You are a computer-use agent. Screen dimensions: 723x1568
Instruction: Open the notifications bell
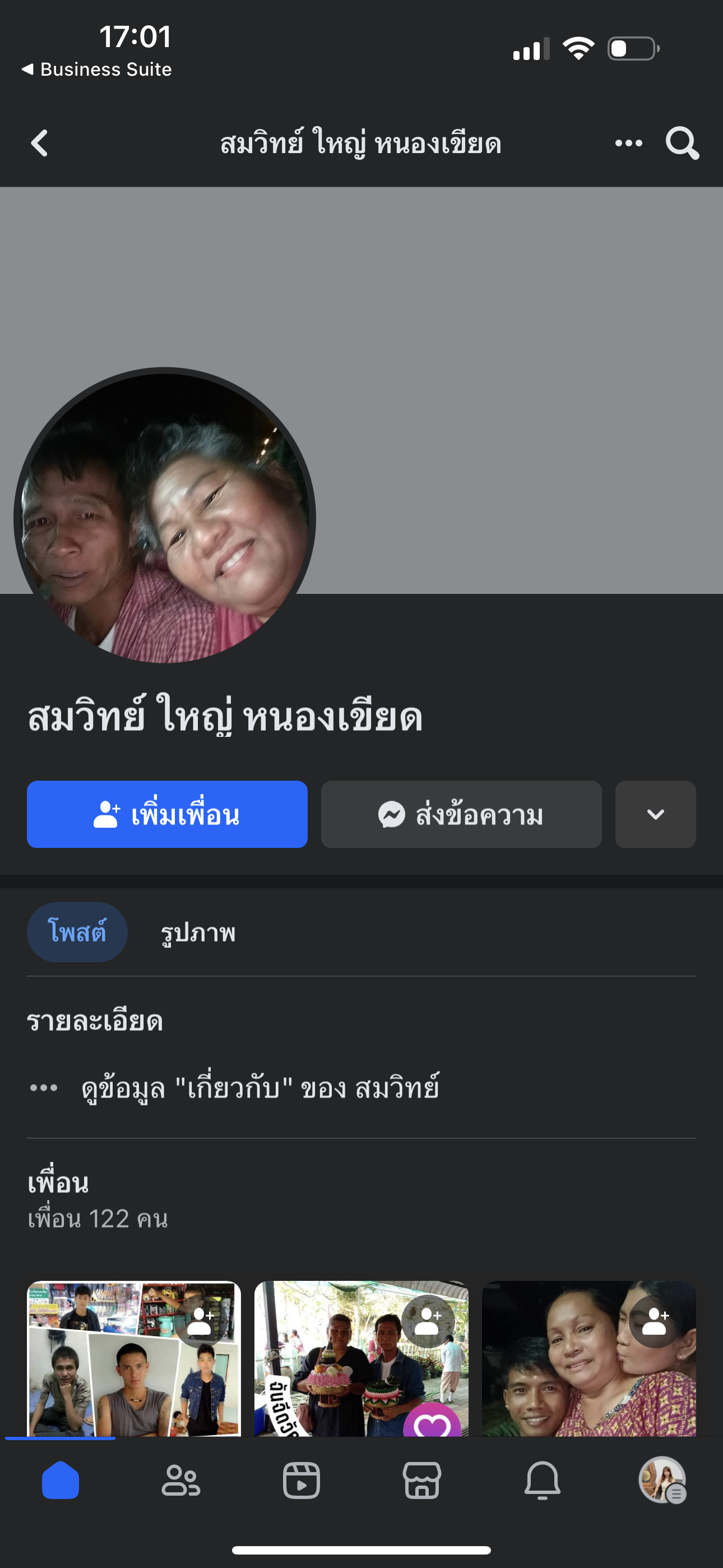click(543, 1481)
